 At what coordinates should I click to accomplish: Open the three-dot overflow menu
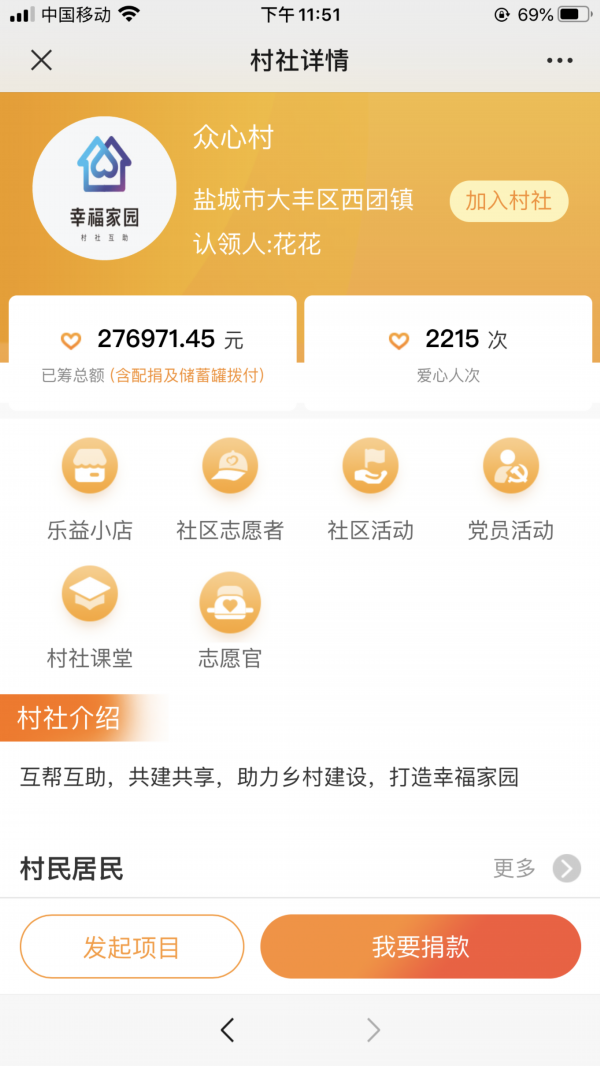[560, 61]
